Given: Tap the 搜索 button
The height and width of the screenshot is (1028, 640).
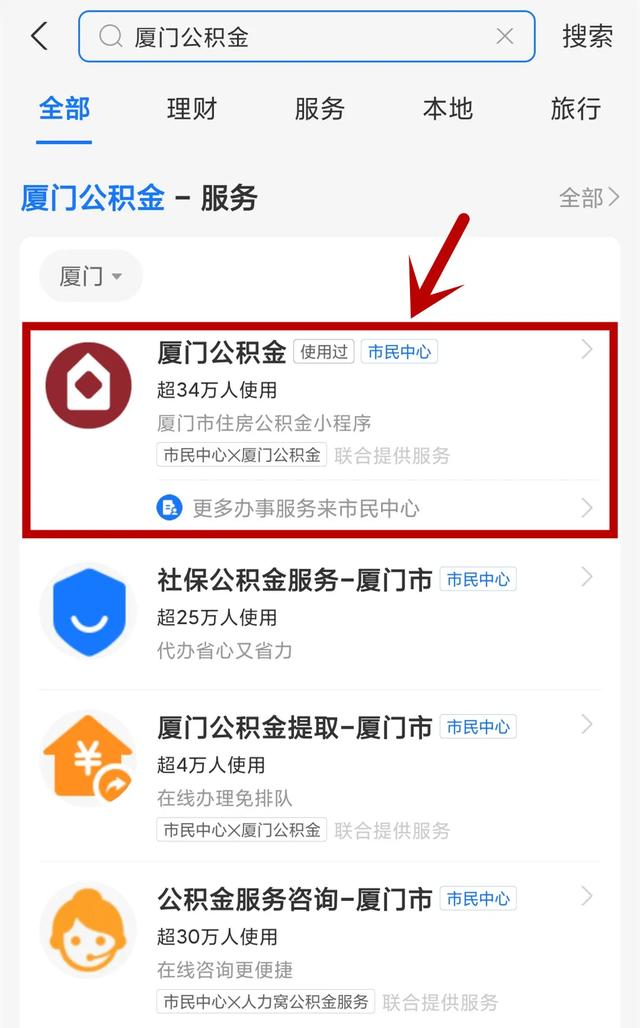Looking at the screenshot, I should [x=587, y=37].
